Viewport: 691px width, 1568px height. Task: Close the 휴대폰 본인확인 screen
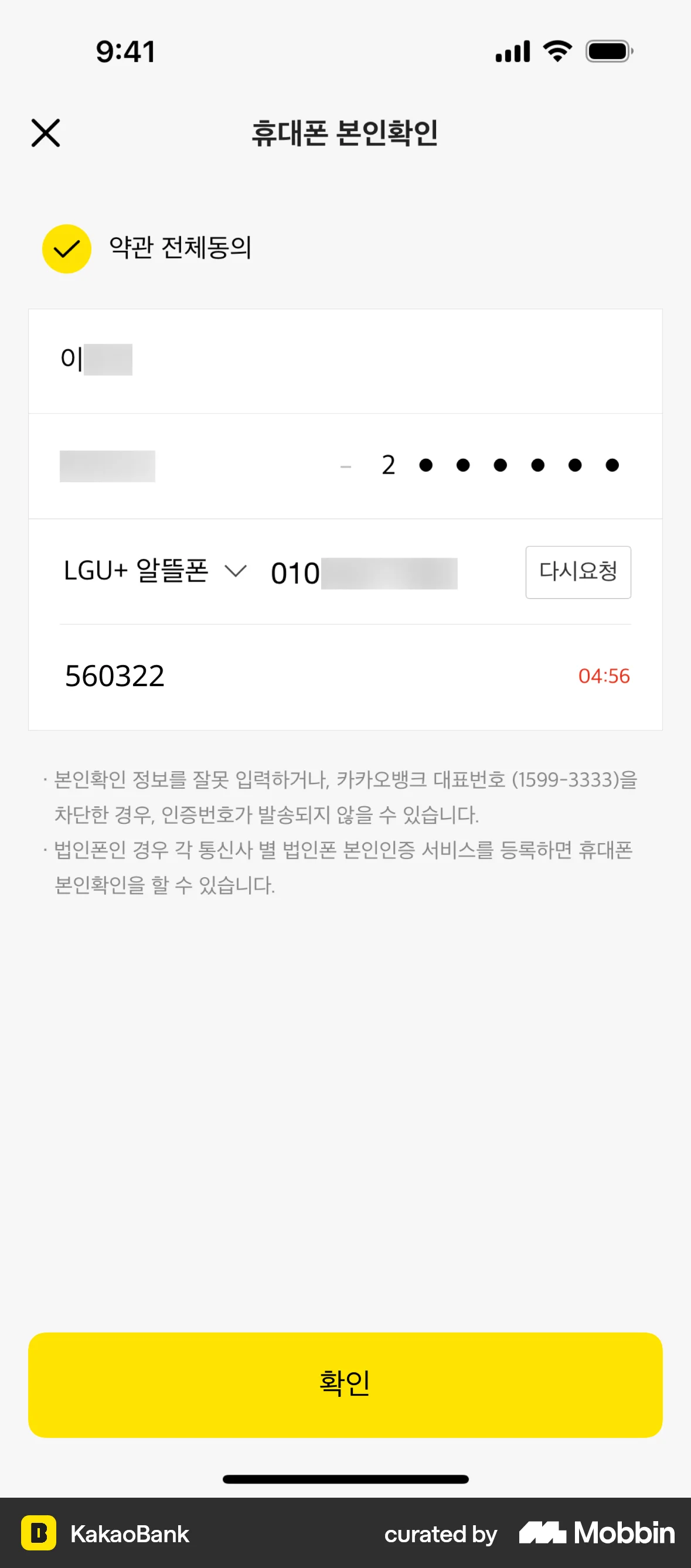[x=46, y=134]
